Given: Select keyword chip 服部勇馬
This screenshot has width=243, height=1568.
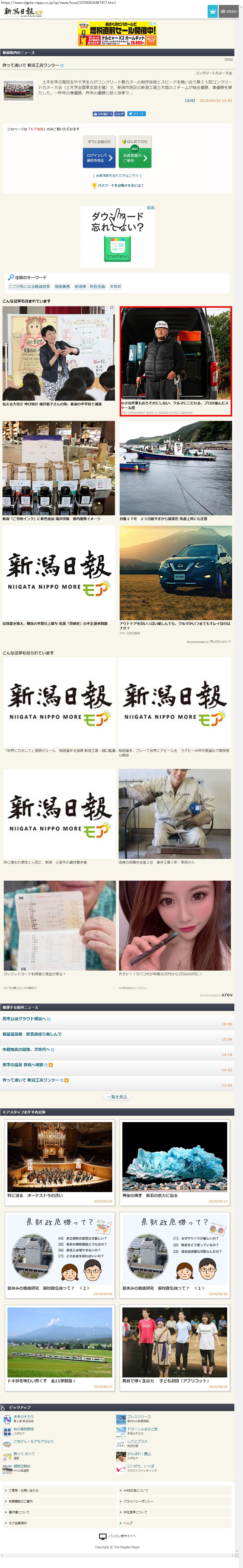Looking at the screenshot, I should point(62,286).
